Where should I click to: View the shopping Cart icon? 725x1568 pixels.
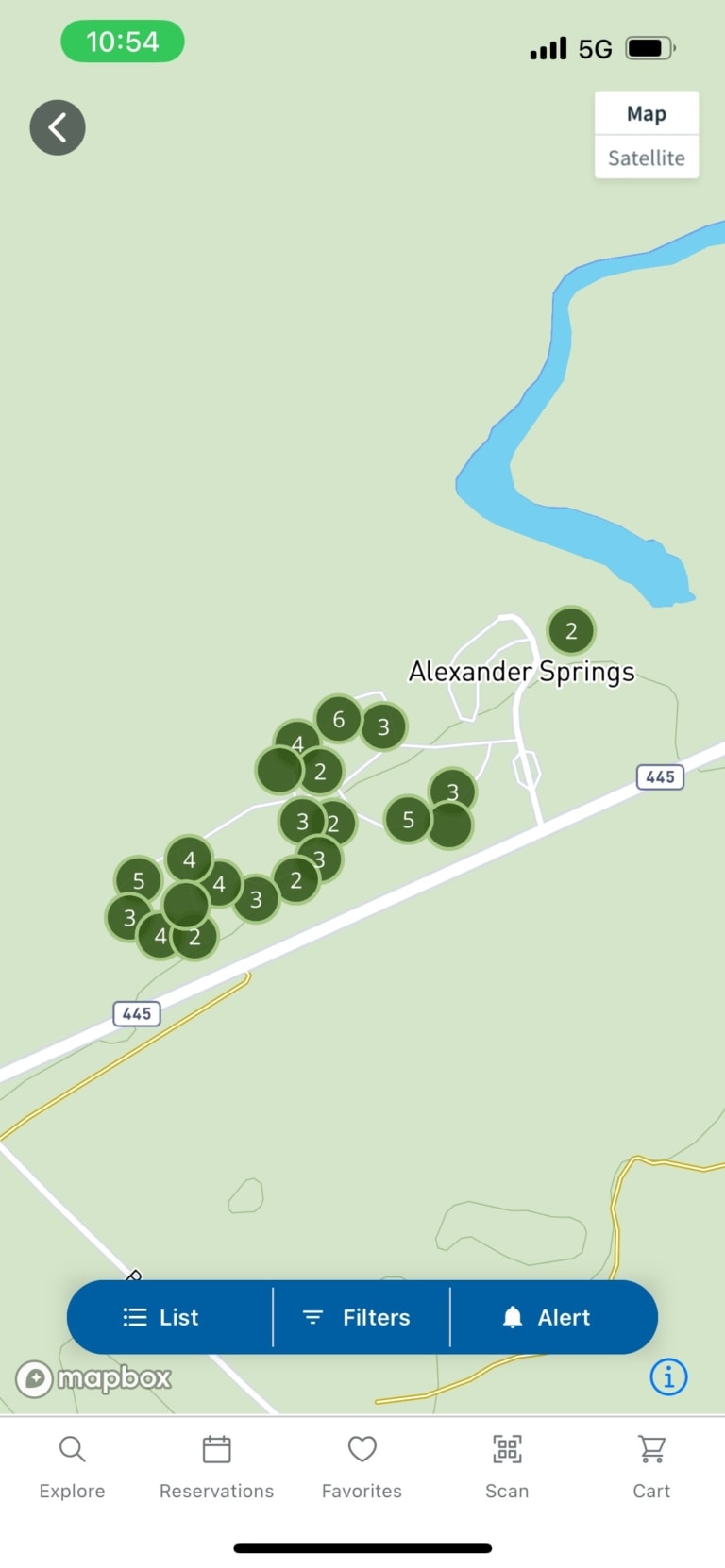(x=651, y=1449)
